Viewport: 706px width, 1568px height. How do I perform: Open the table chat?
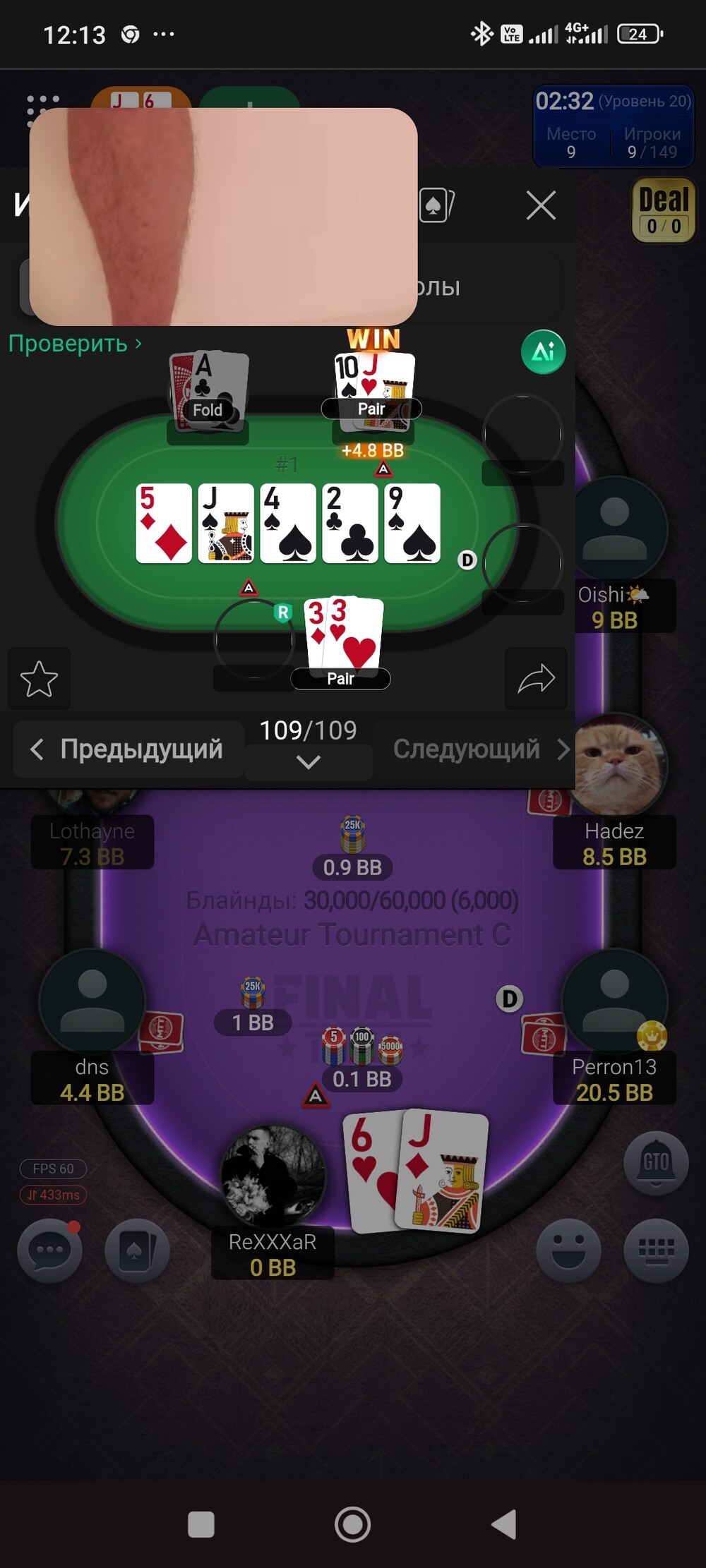coord(49,1250)
